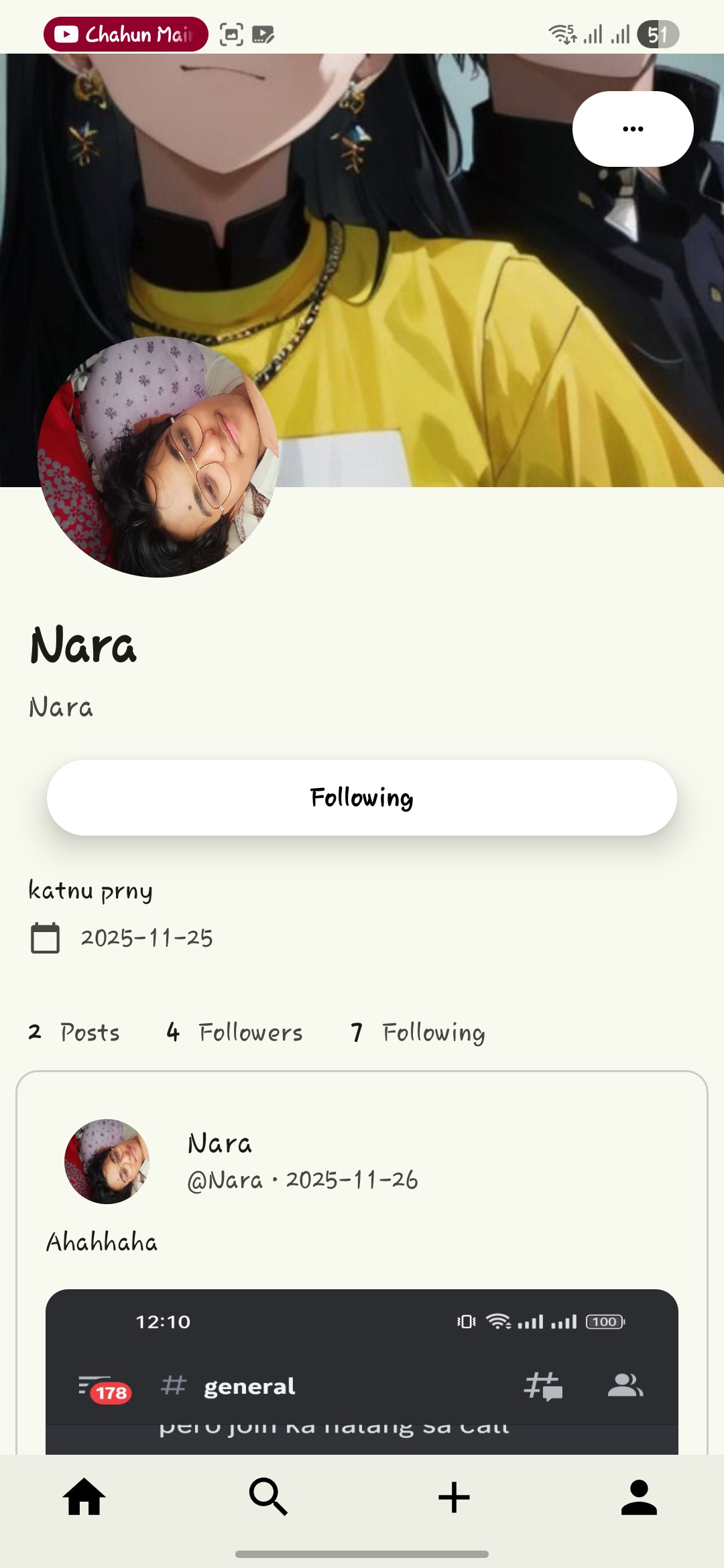Create a new post with plus

tap(454, 1497)
